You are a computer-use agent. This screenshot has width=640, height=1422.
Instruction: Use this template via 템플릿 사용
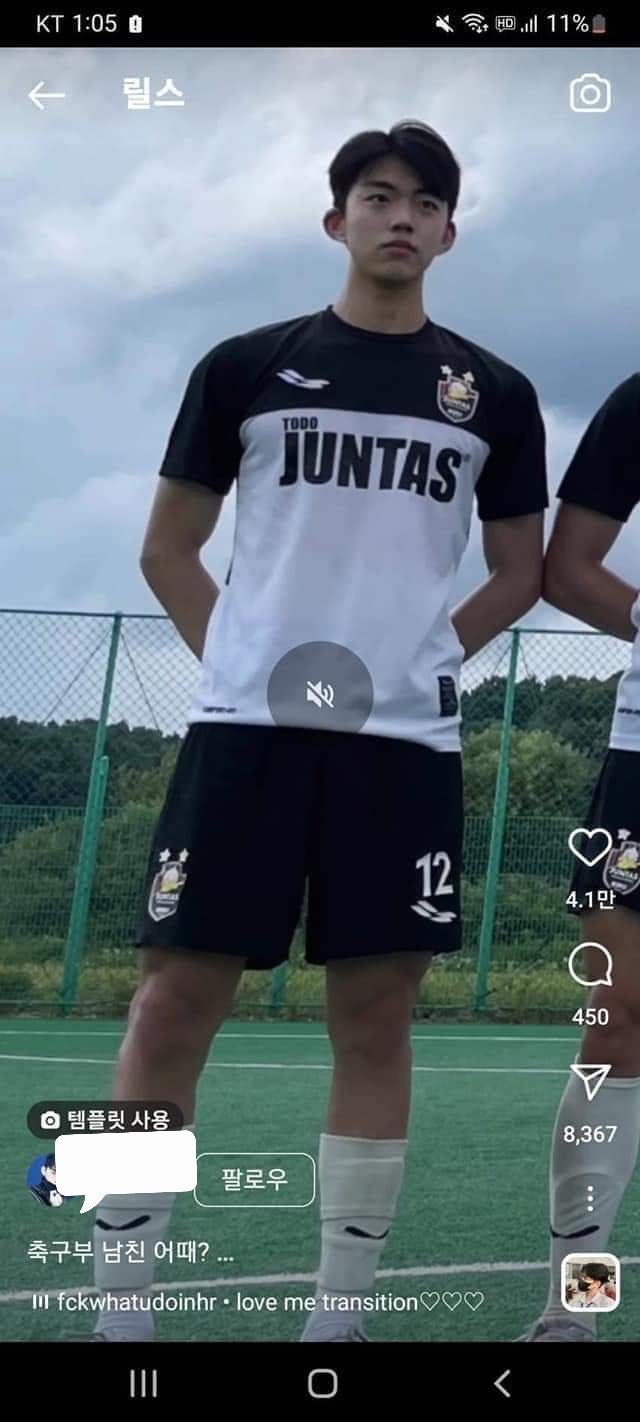tap(105, 1120)
